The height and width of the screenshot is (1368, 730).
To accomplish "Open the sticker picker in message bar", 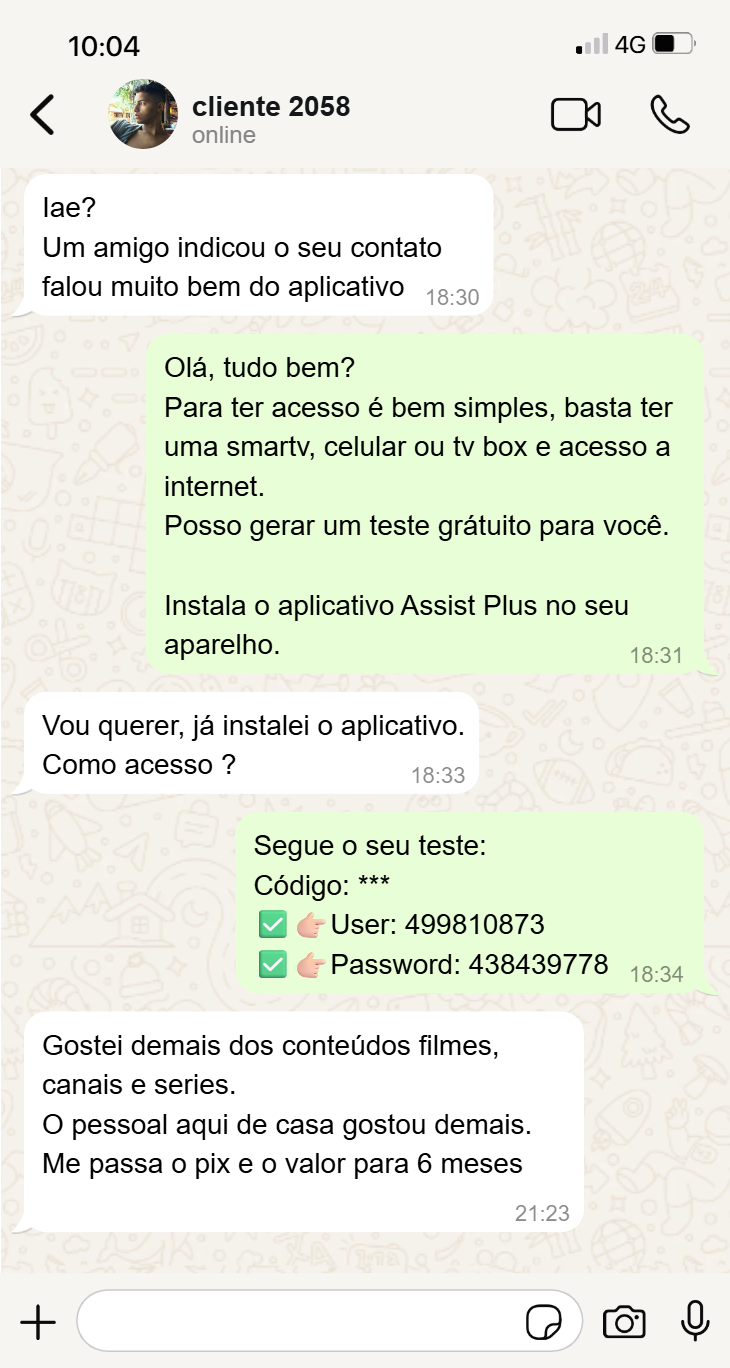I will coord(545,1321).
